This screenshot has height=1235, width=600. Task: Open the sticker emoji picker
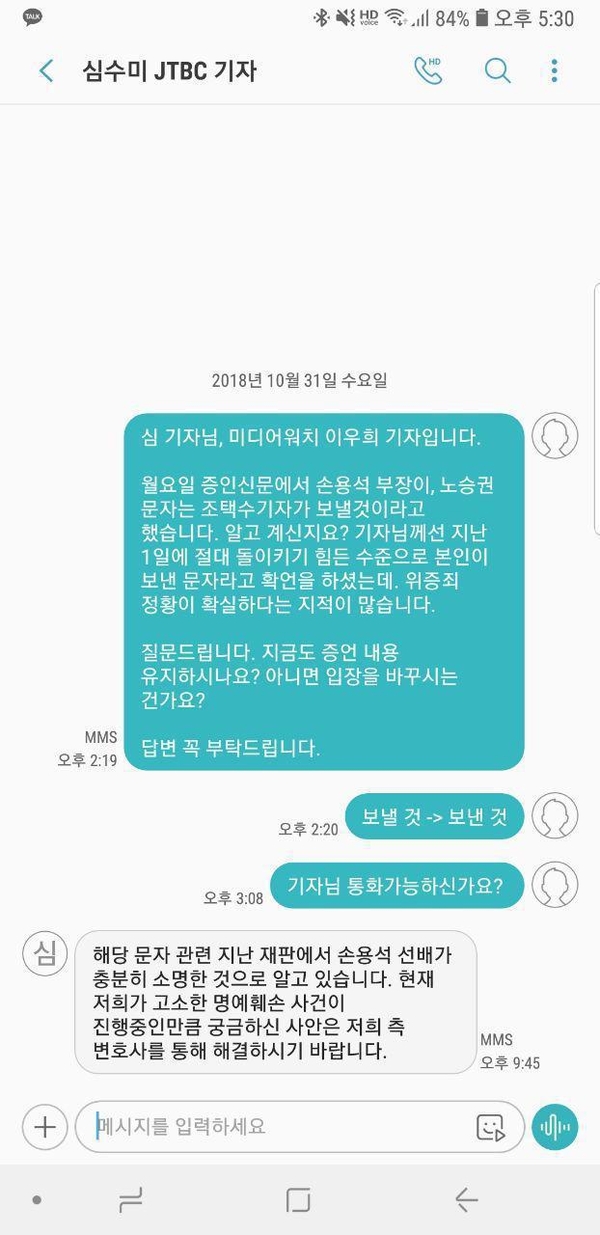[x=490, y=1127]
